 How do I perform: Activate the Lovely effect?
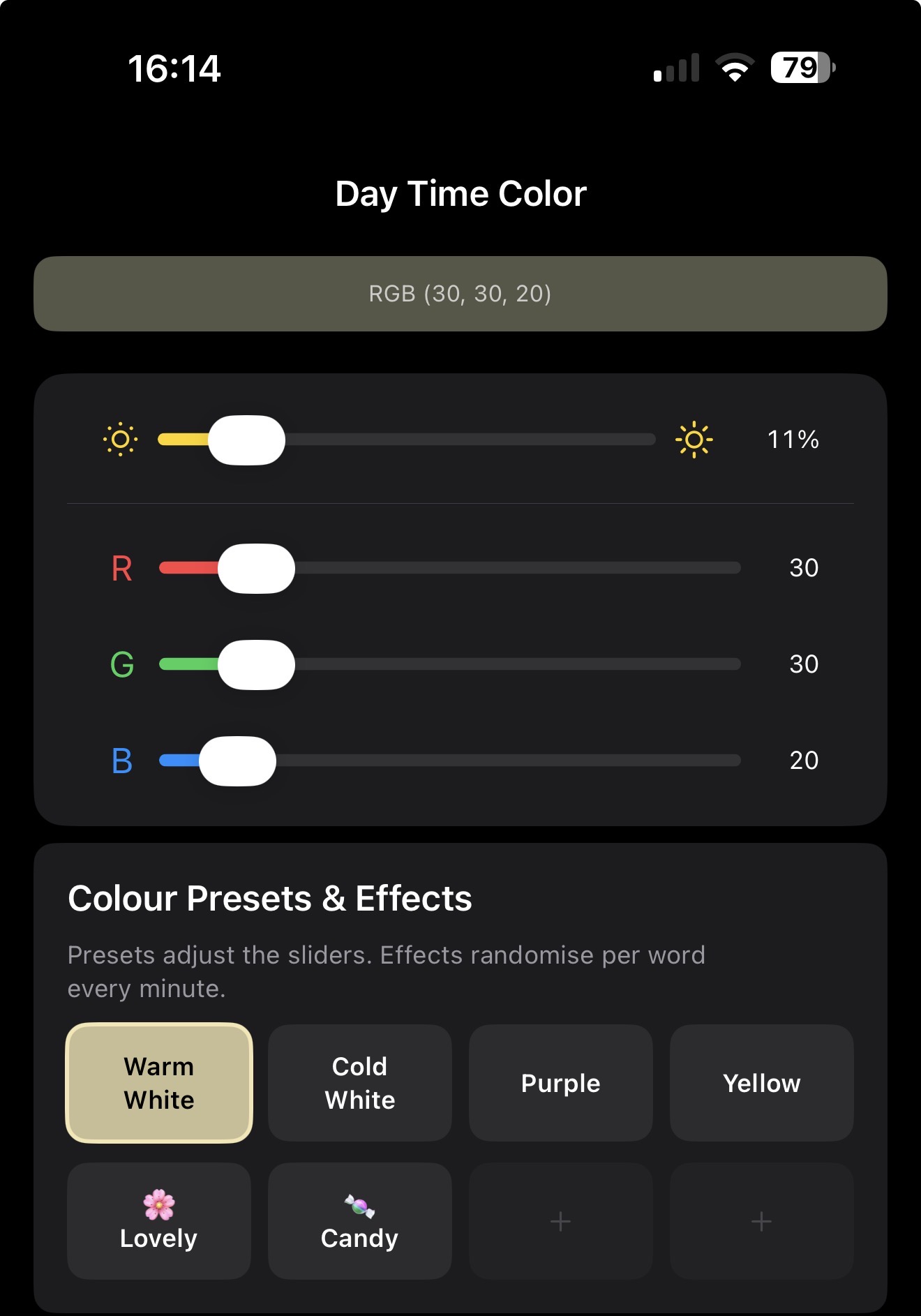(159, 1221)
